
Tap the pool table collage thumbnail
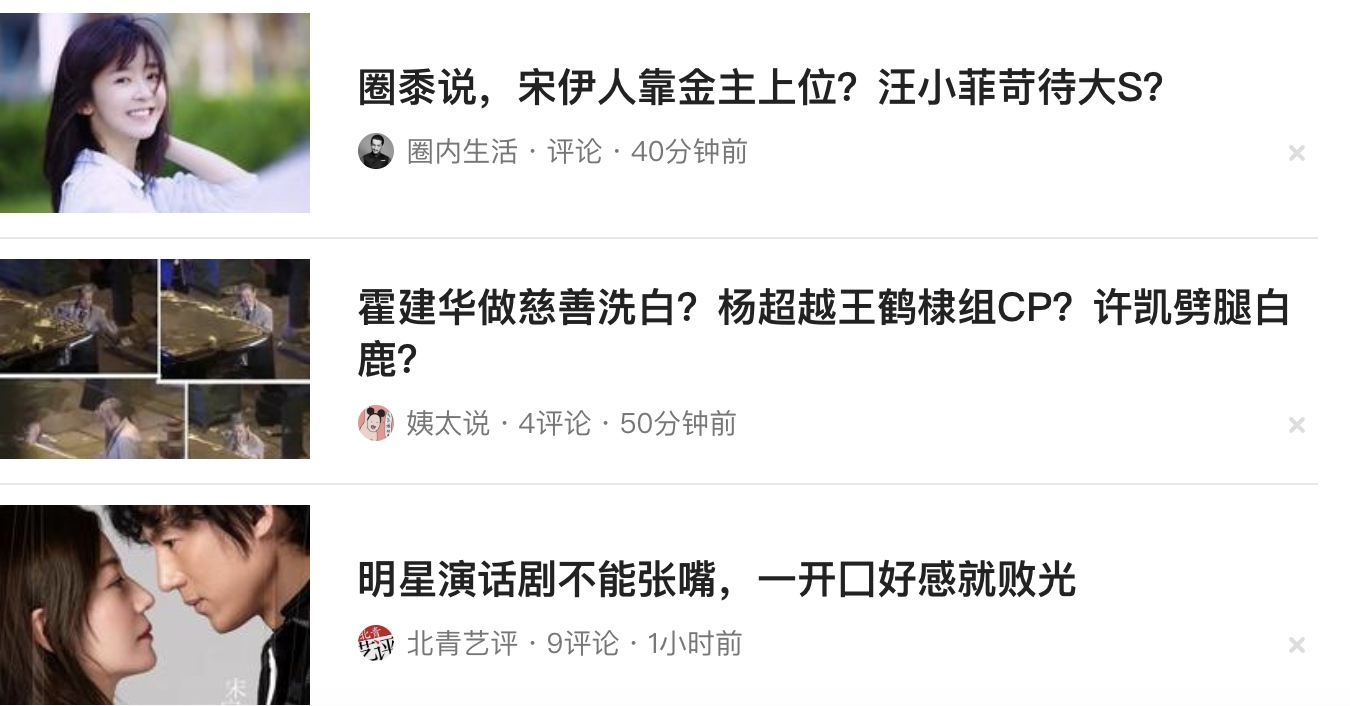click(155, 358)
